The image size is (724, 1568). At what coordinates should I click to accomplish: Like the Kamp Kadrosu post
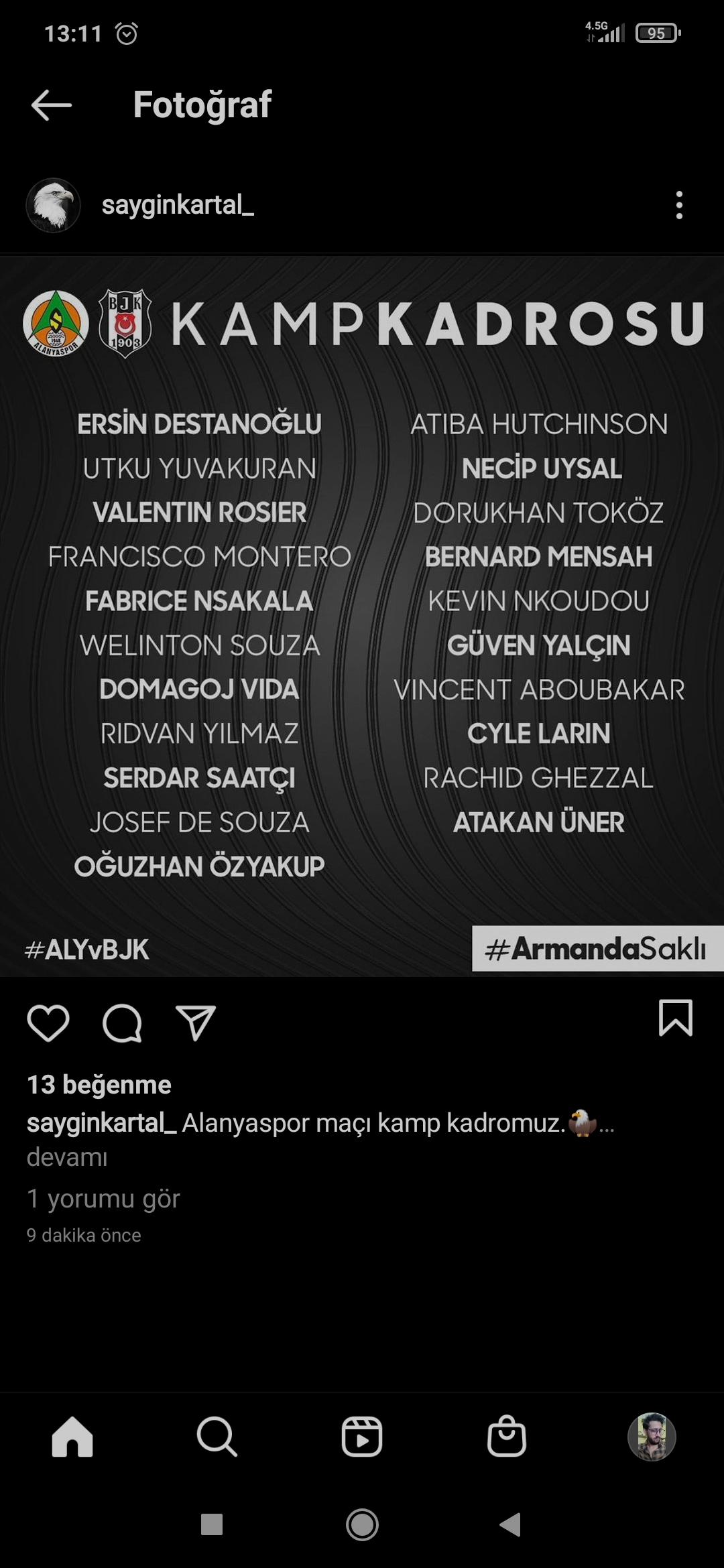48,1023
